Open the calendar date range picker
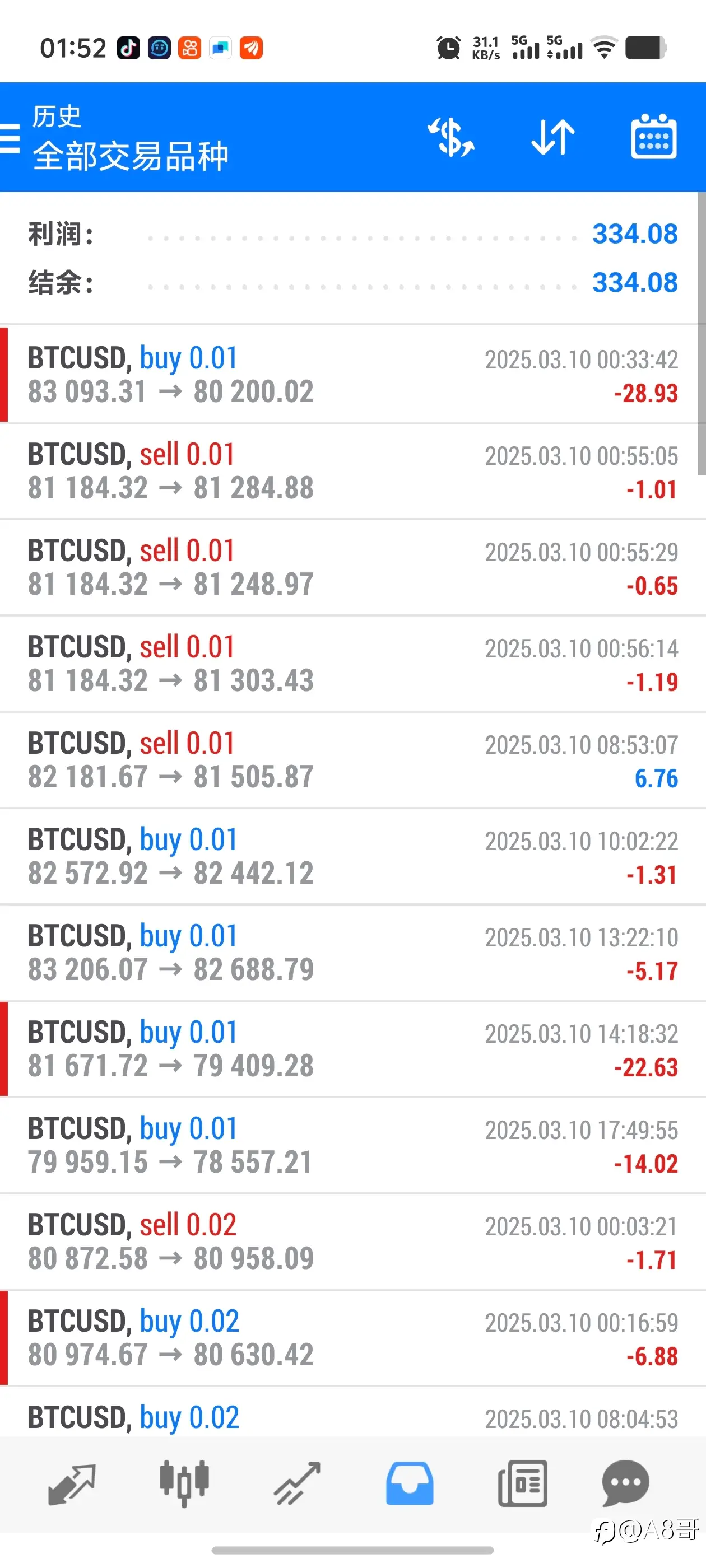The image size is (706, 1568). coord(654,136)
